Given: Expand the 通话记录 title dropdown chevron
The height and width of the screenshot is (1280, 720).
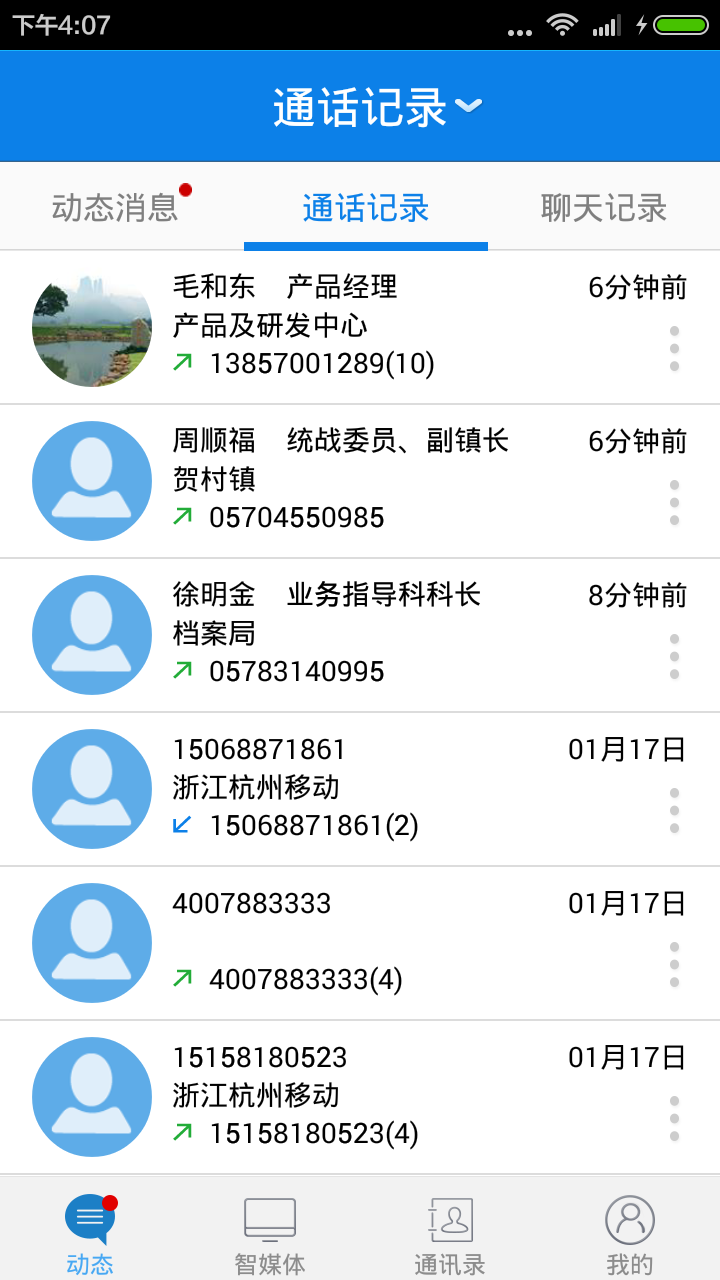Looking at the screenshot, I should click(x=470, y=105).
